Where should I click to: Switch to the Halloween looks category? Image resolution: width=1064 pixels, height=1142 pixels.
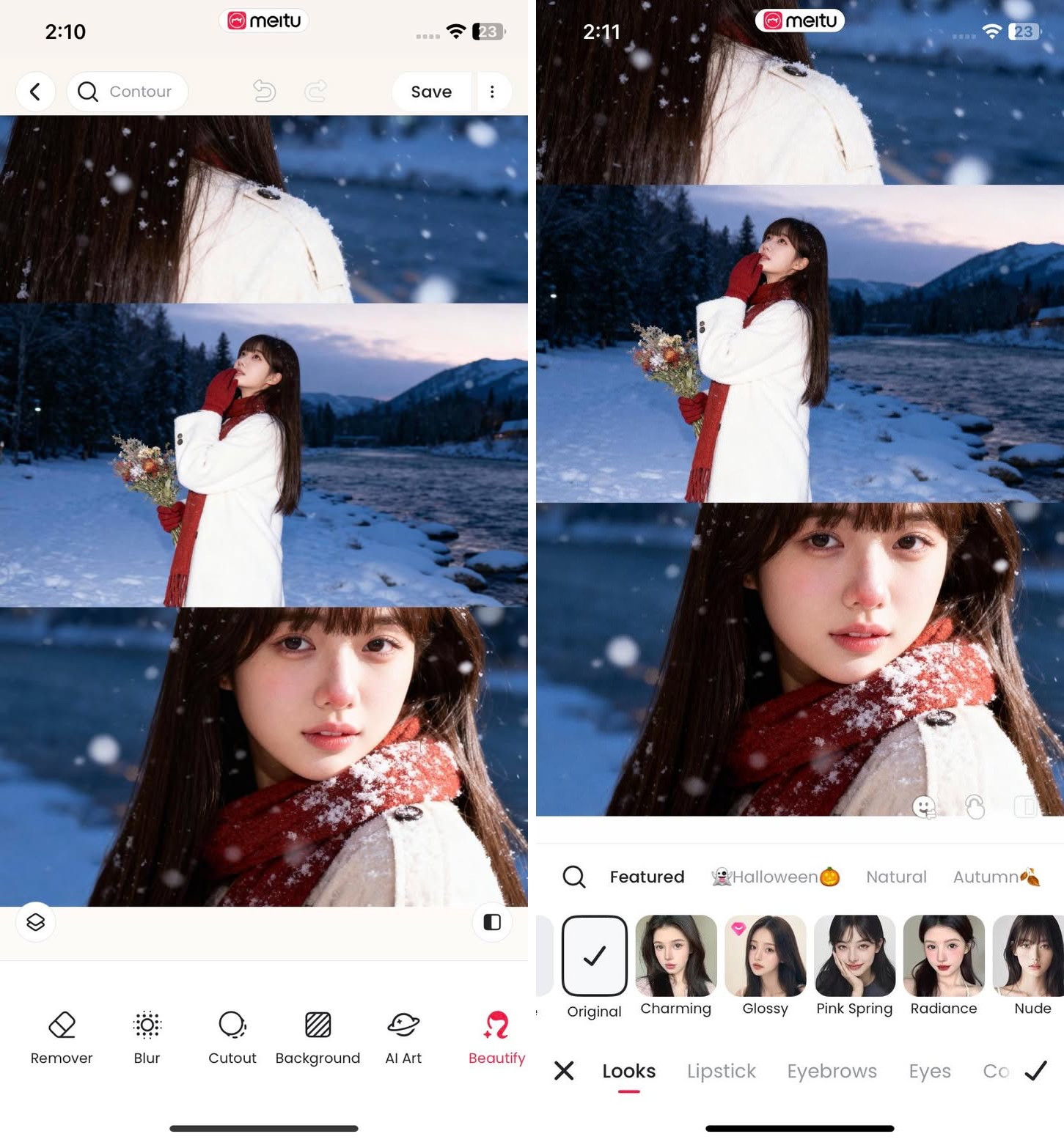775,877
